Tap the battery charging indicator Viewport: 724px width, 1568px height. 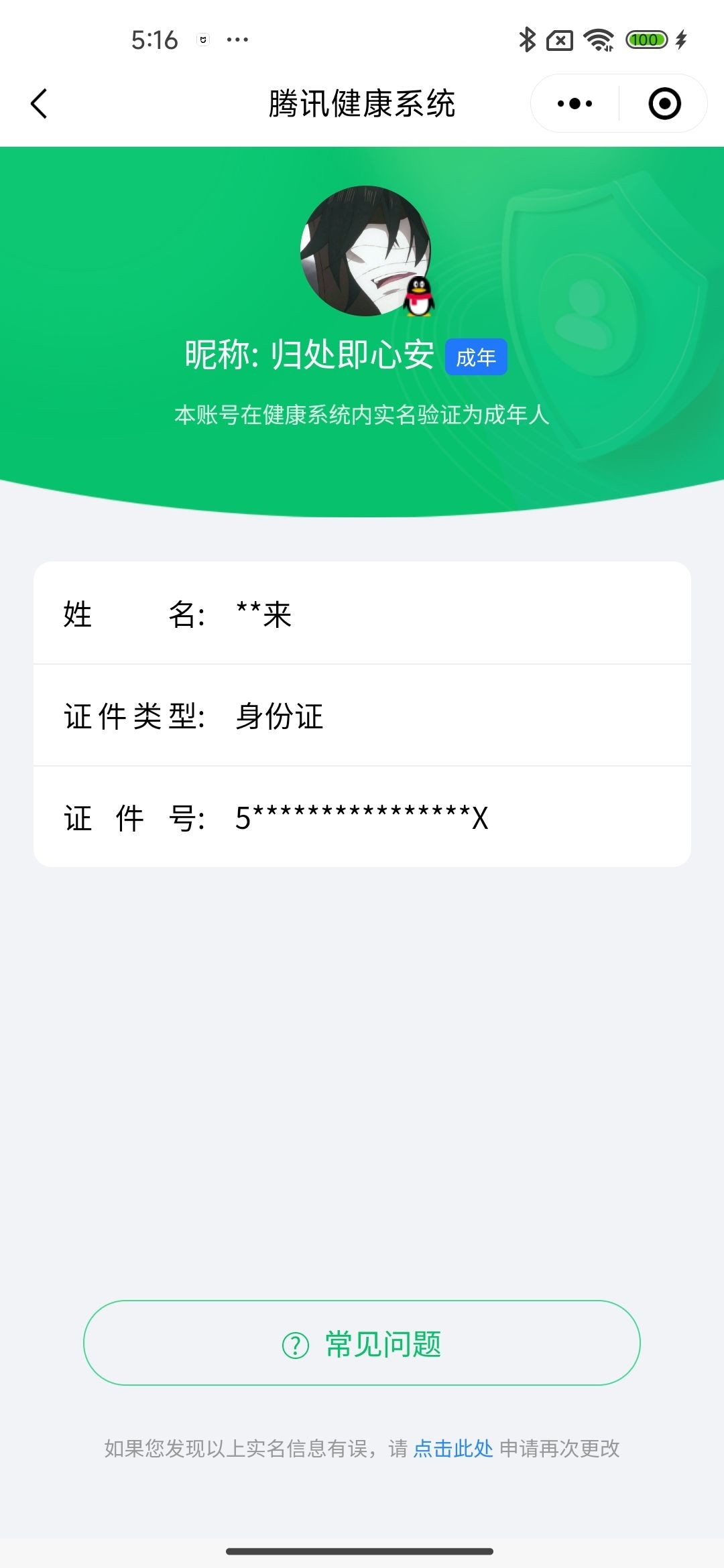coord(682,40)
